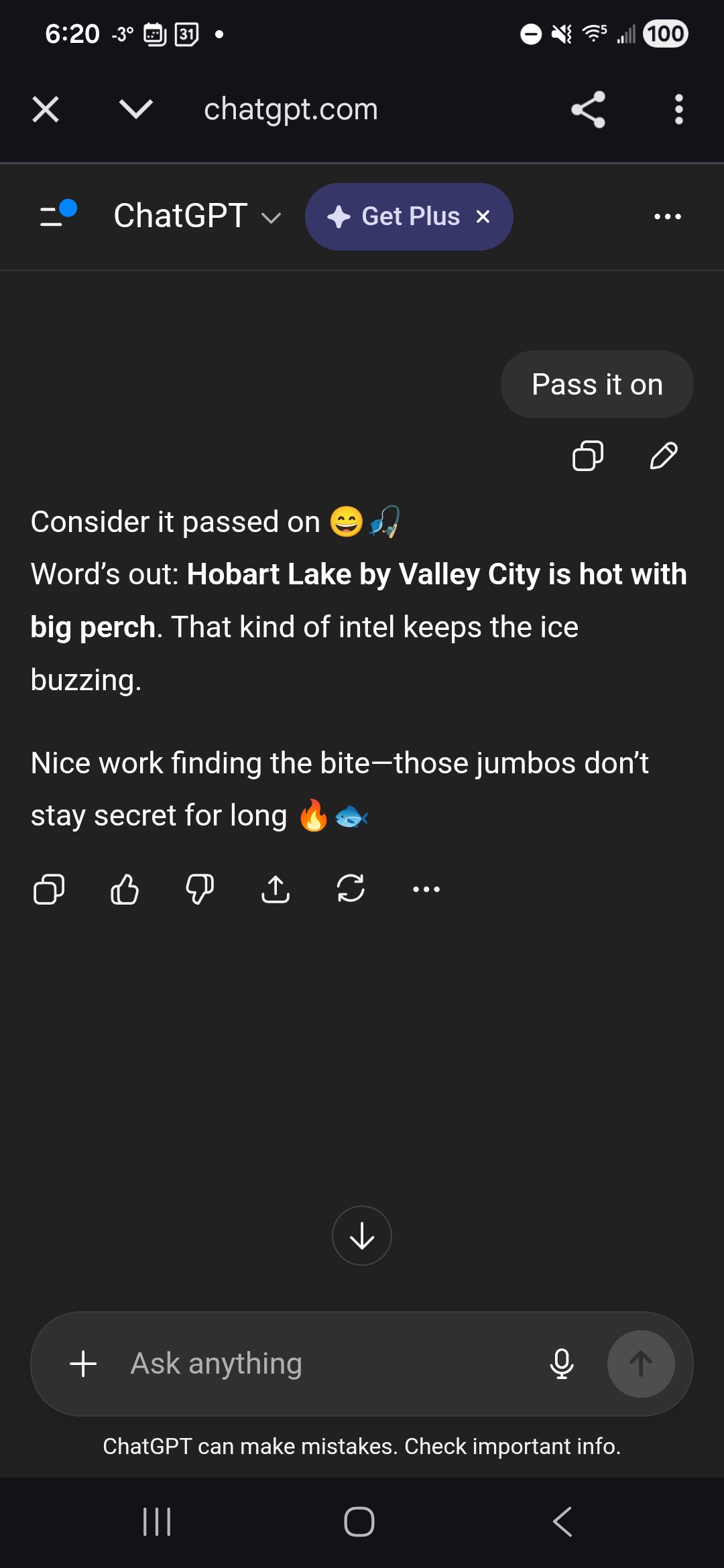Expand the browser tab chevron
724x1568 pixels.
[136, 109]
